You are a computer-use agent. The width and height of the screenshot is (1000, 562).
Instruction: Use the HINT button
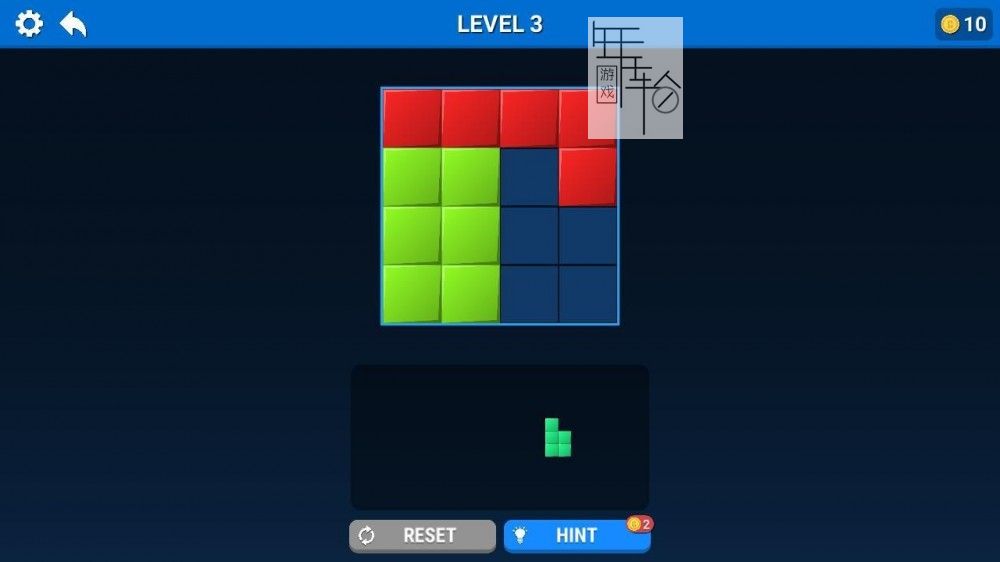[x=576, y=535]
